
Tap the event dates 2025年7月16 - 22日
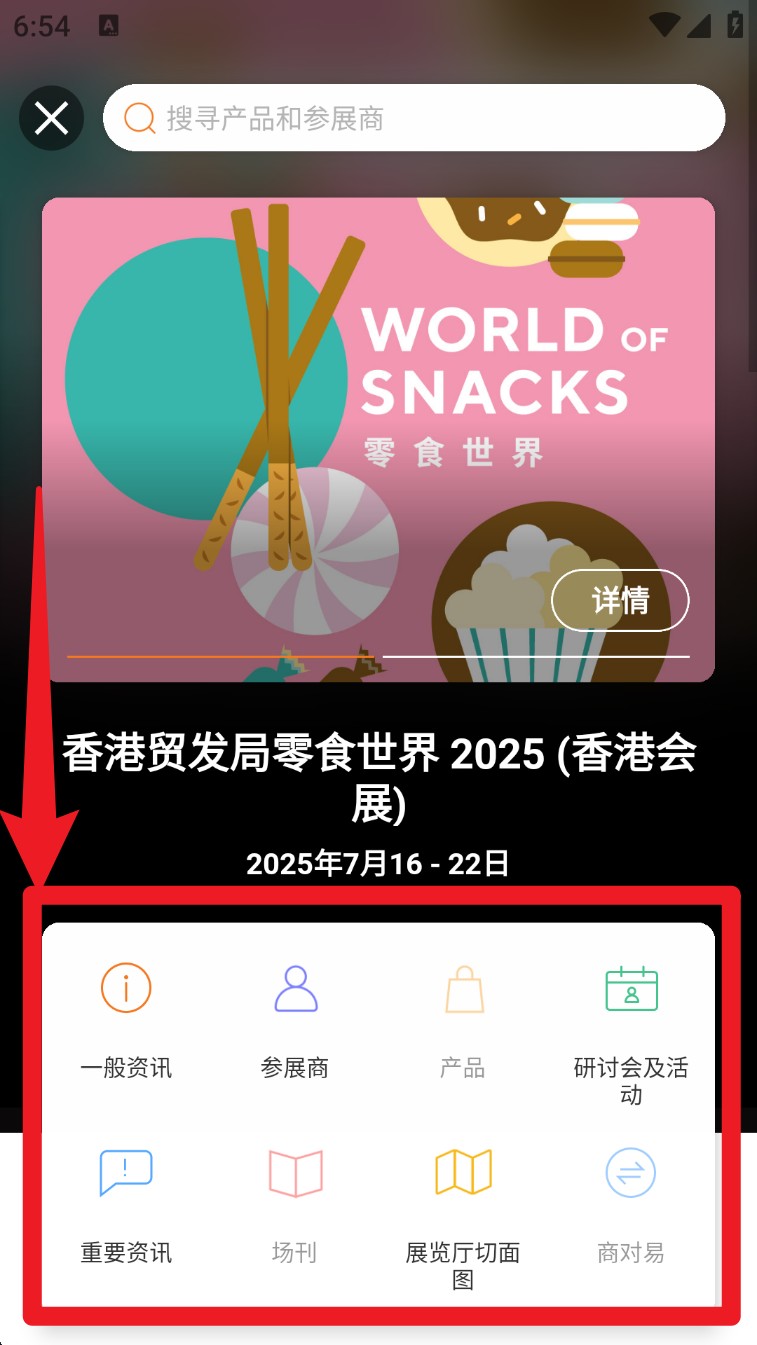coord(378,864)
